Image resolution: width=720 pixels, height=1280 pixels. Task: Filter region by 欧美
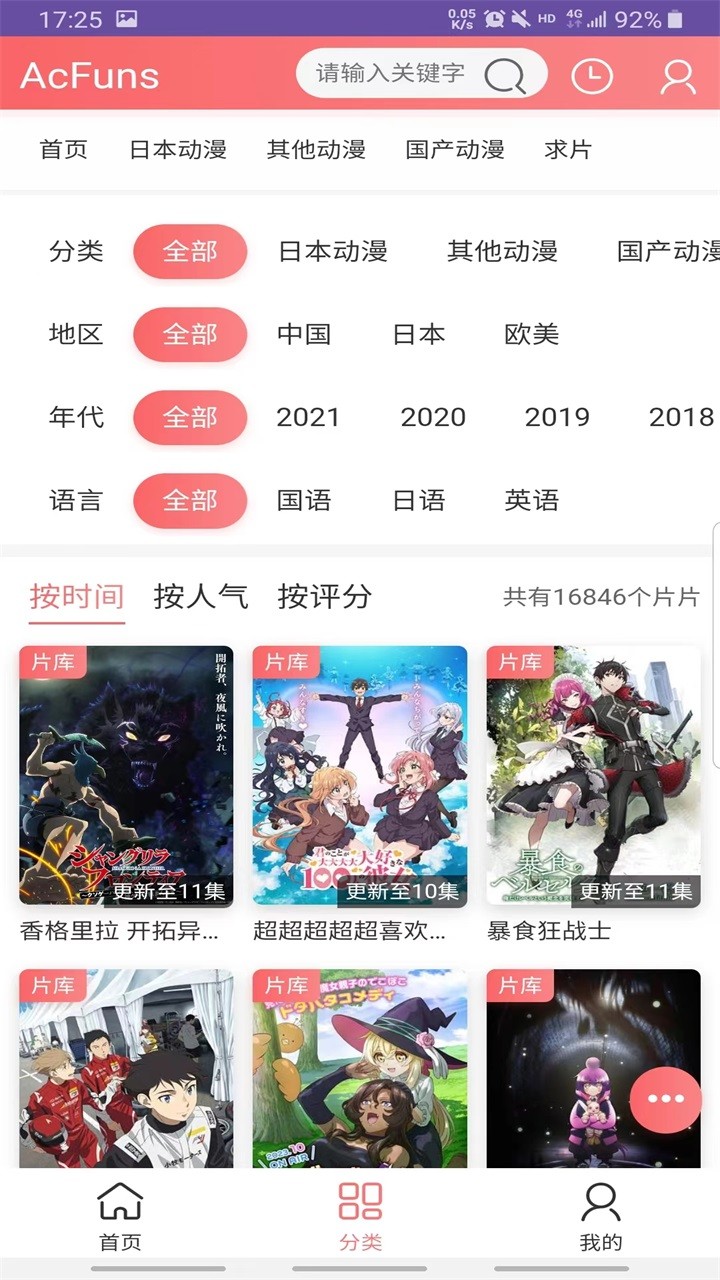[531, 334]
